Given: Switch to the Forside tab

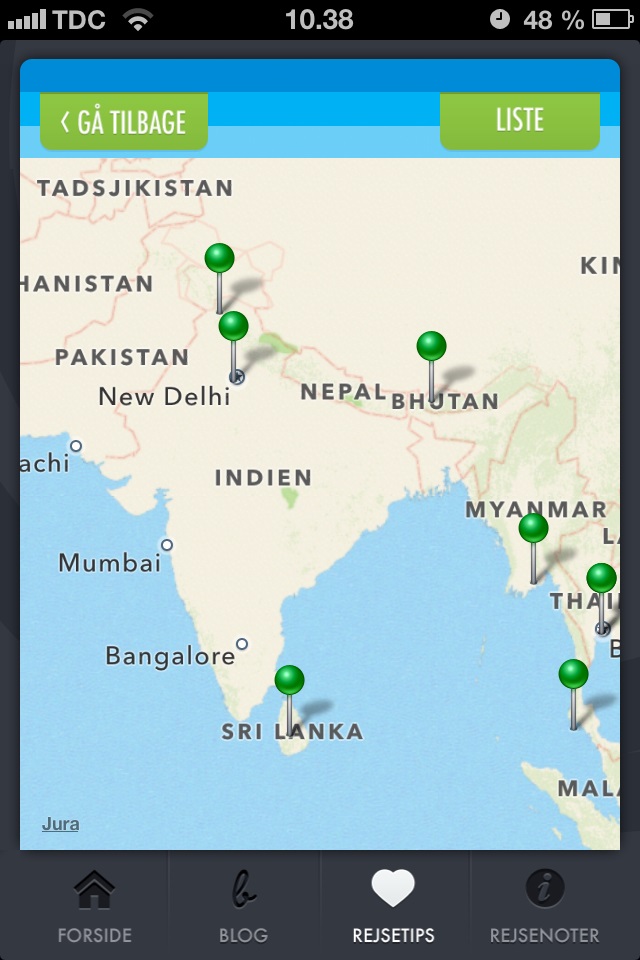Looking at the screenshot, I should (94, 907).
